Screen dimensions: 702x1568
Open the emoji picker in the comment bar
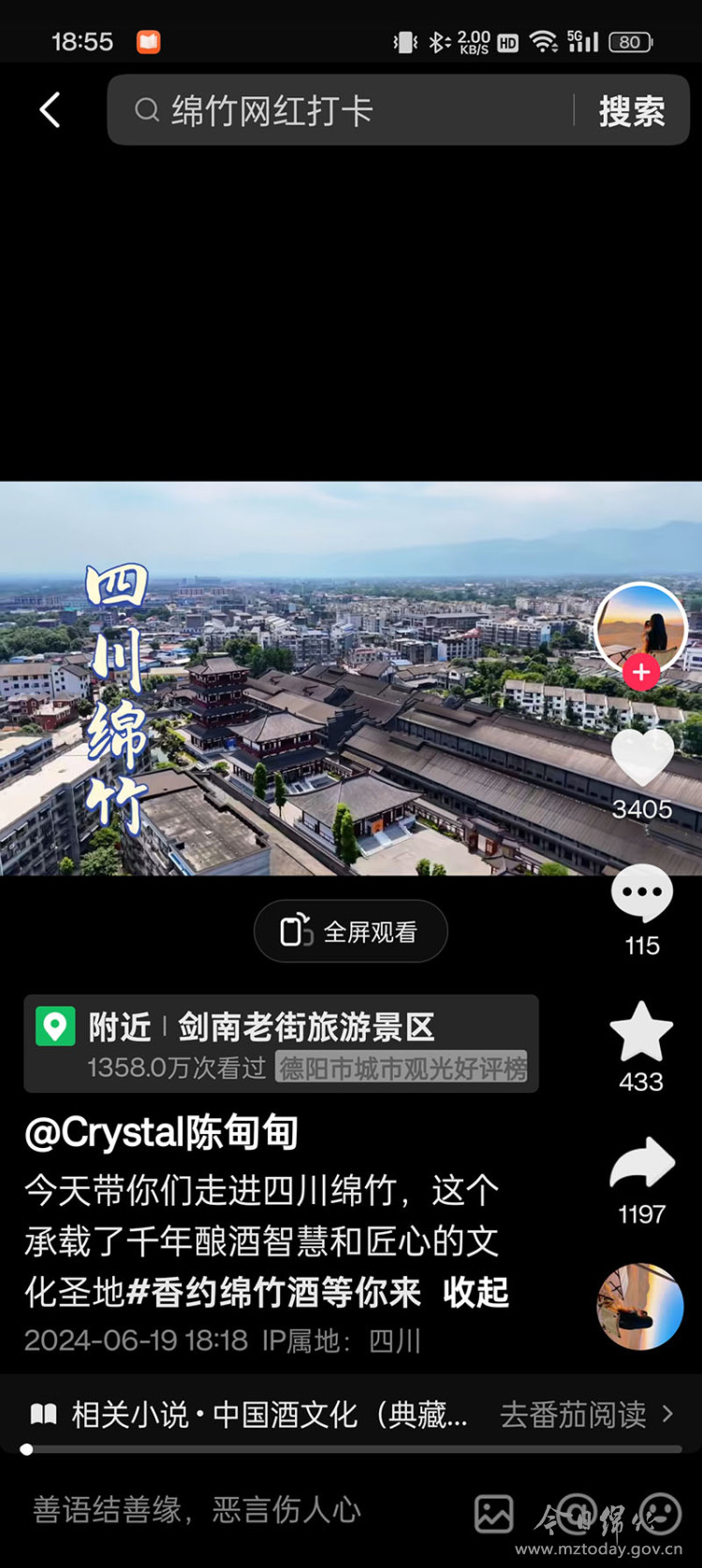[x=661, y=1513]
